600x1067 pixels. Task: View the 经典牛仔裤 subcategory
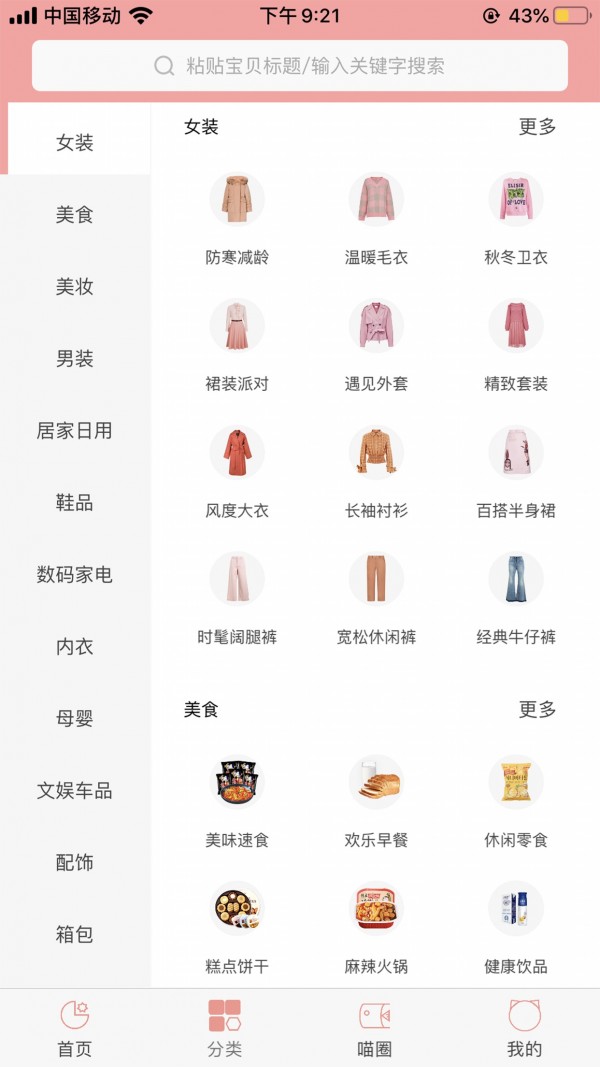tap(516, 598)
